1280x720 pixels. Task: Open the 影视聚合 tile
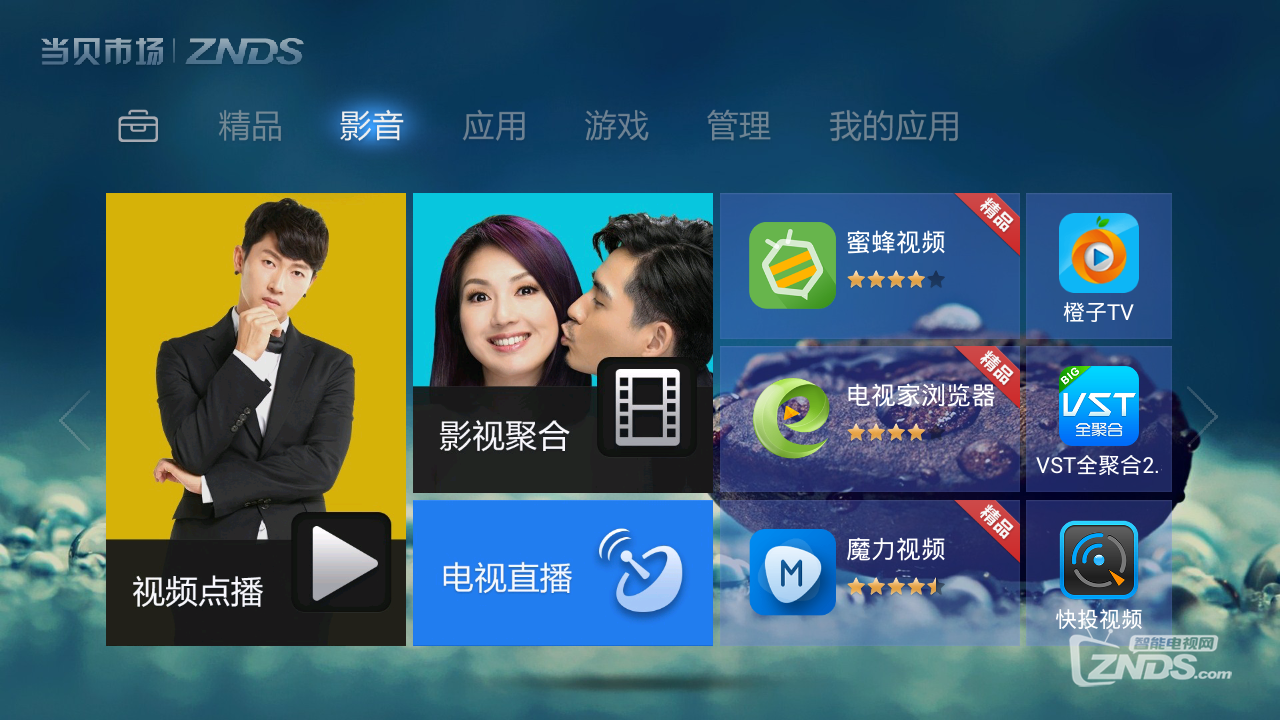pos(562,342)
